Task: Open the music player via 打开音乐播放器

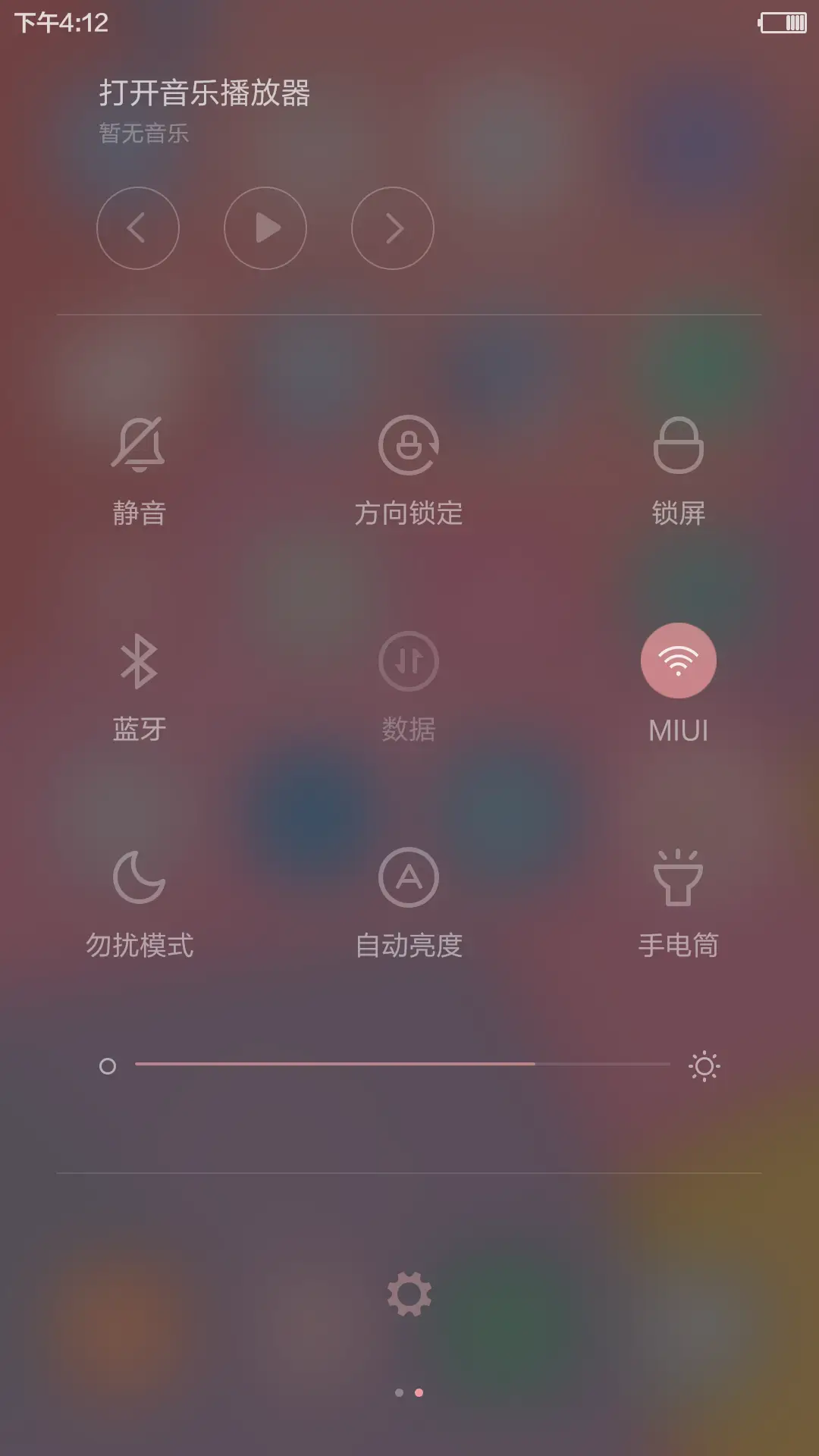Action: 205,93
